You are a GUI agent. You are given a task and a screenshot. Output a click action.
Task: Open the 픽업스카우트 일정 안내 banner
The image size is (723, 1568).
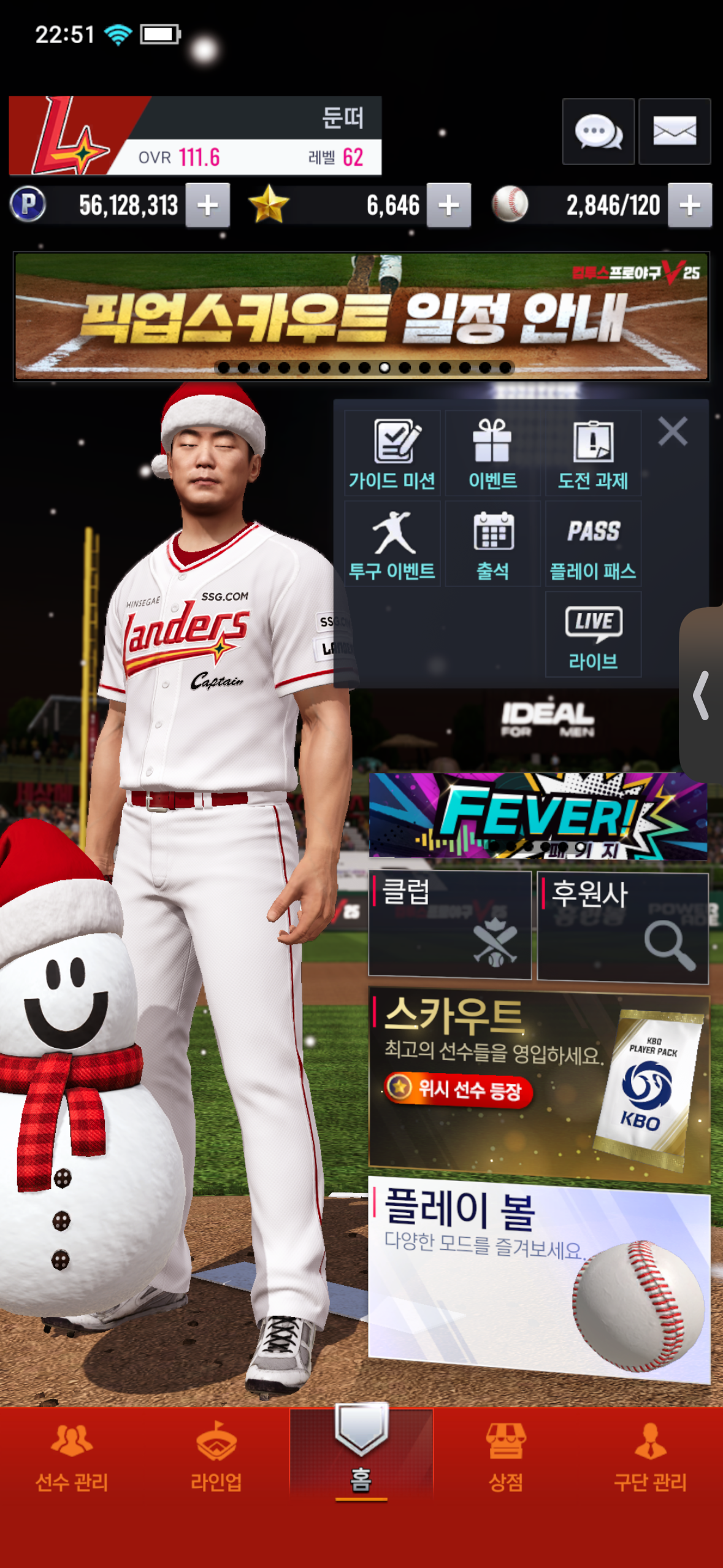(x=361, y=316)
